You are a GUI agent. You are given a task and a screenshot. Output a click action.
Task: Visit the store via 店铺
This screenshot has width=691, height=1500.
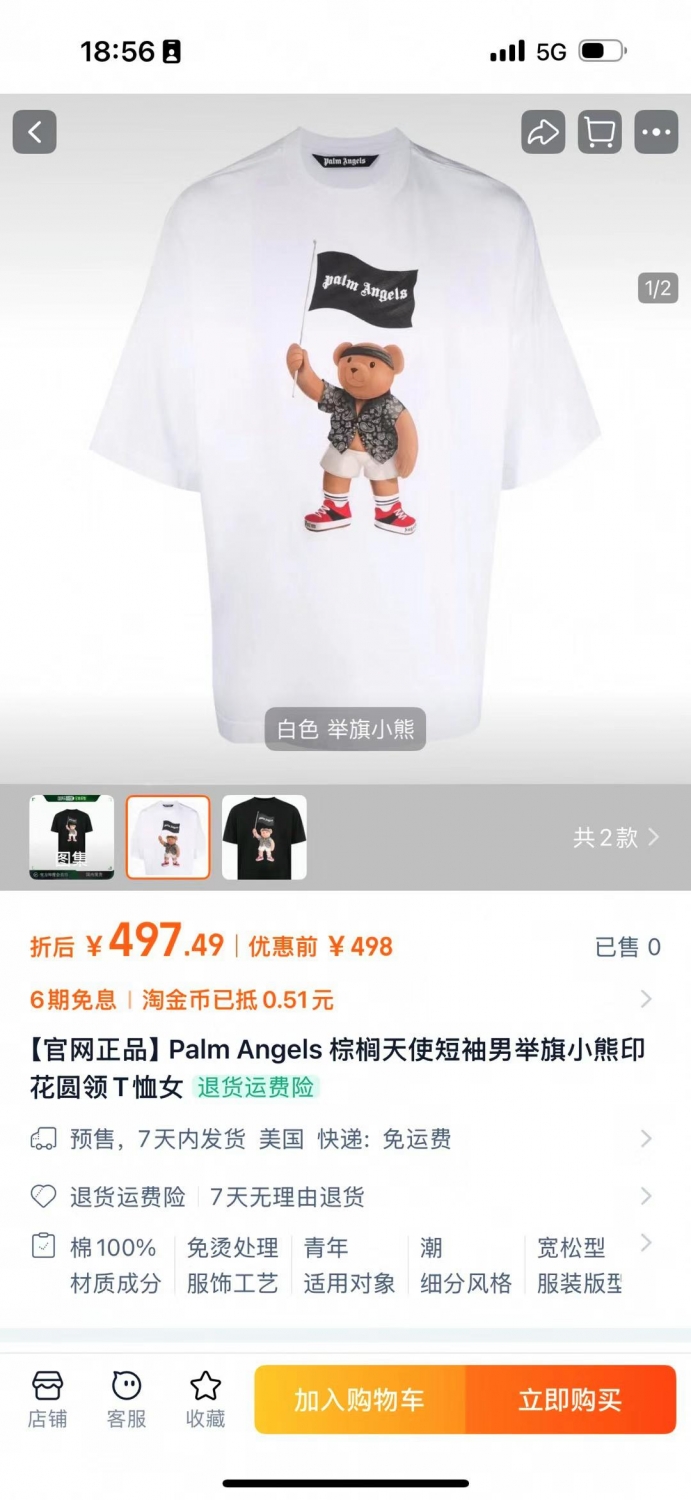point(47,1399)
